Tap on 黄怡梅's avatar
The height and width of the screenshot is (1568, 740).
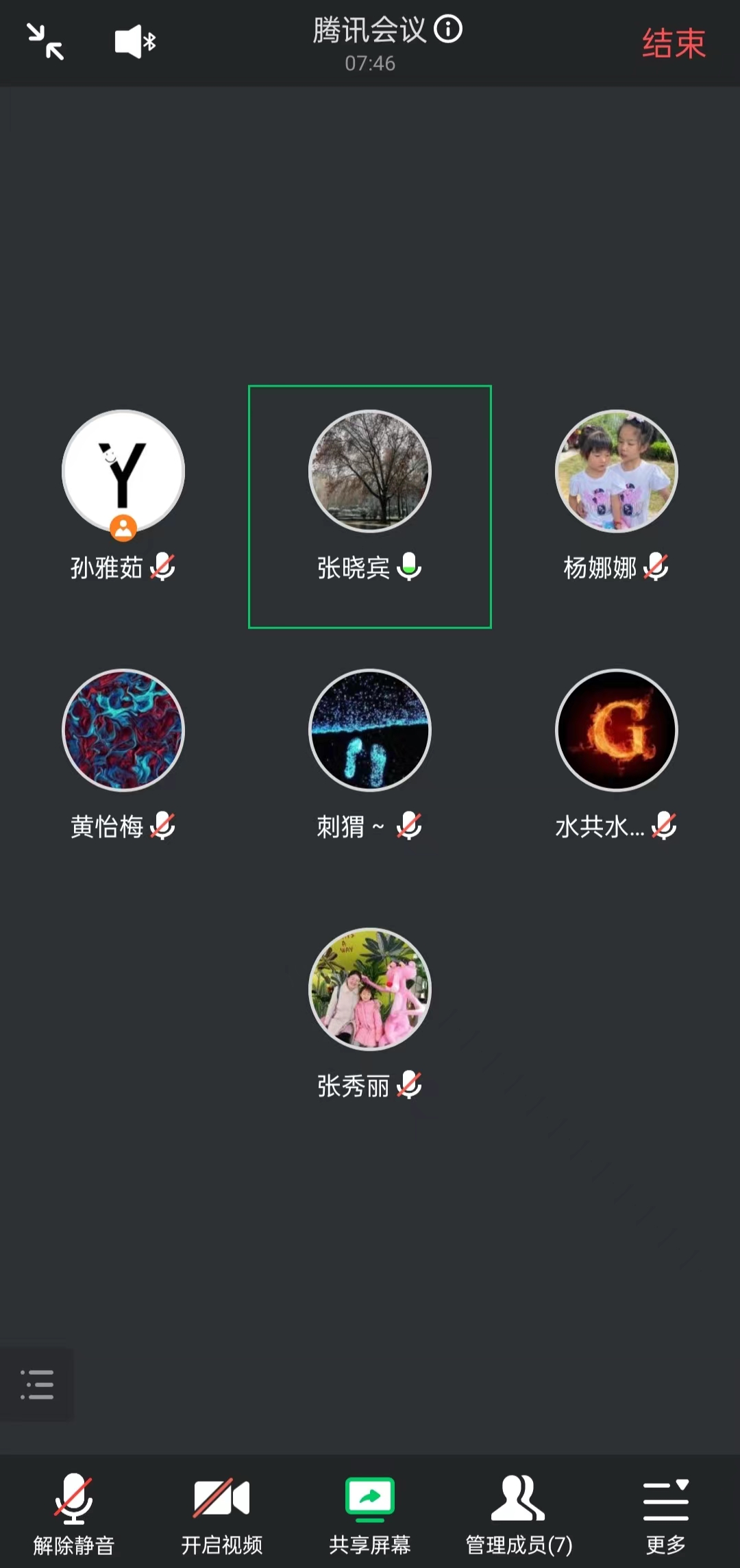click(123, 730)
